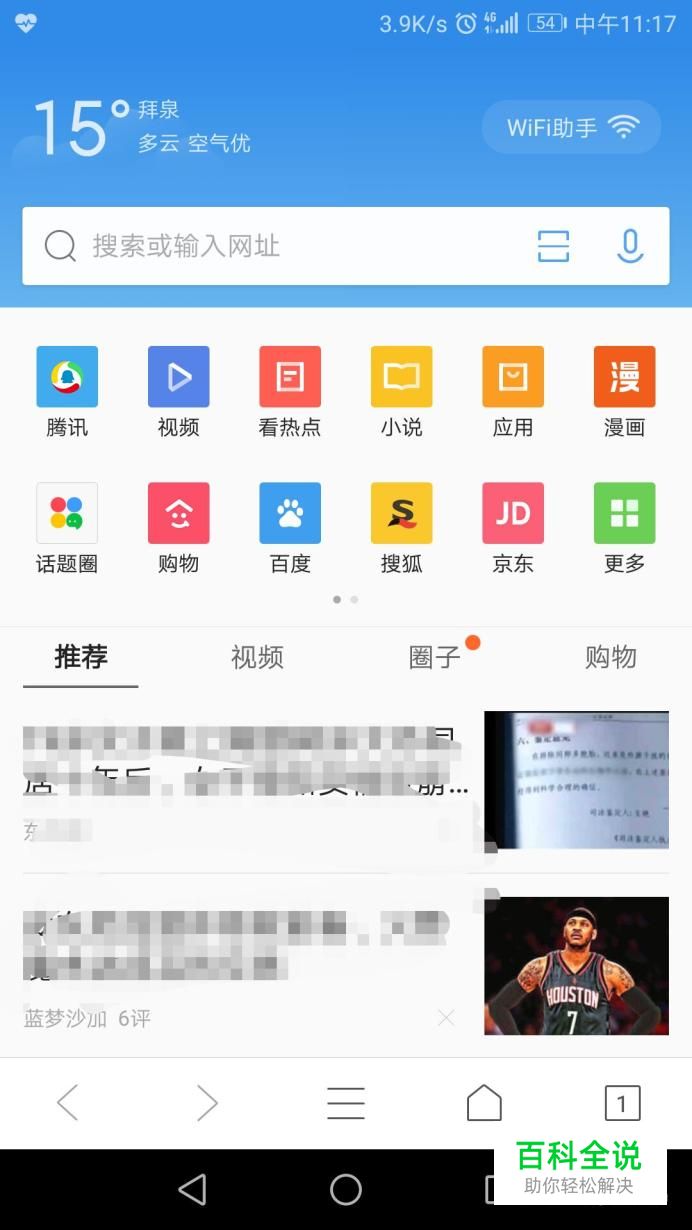The height and width of the screenshot is (1230, 692).
Task: Start voice search with microphone icon
Action: [x=630, y=246]
